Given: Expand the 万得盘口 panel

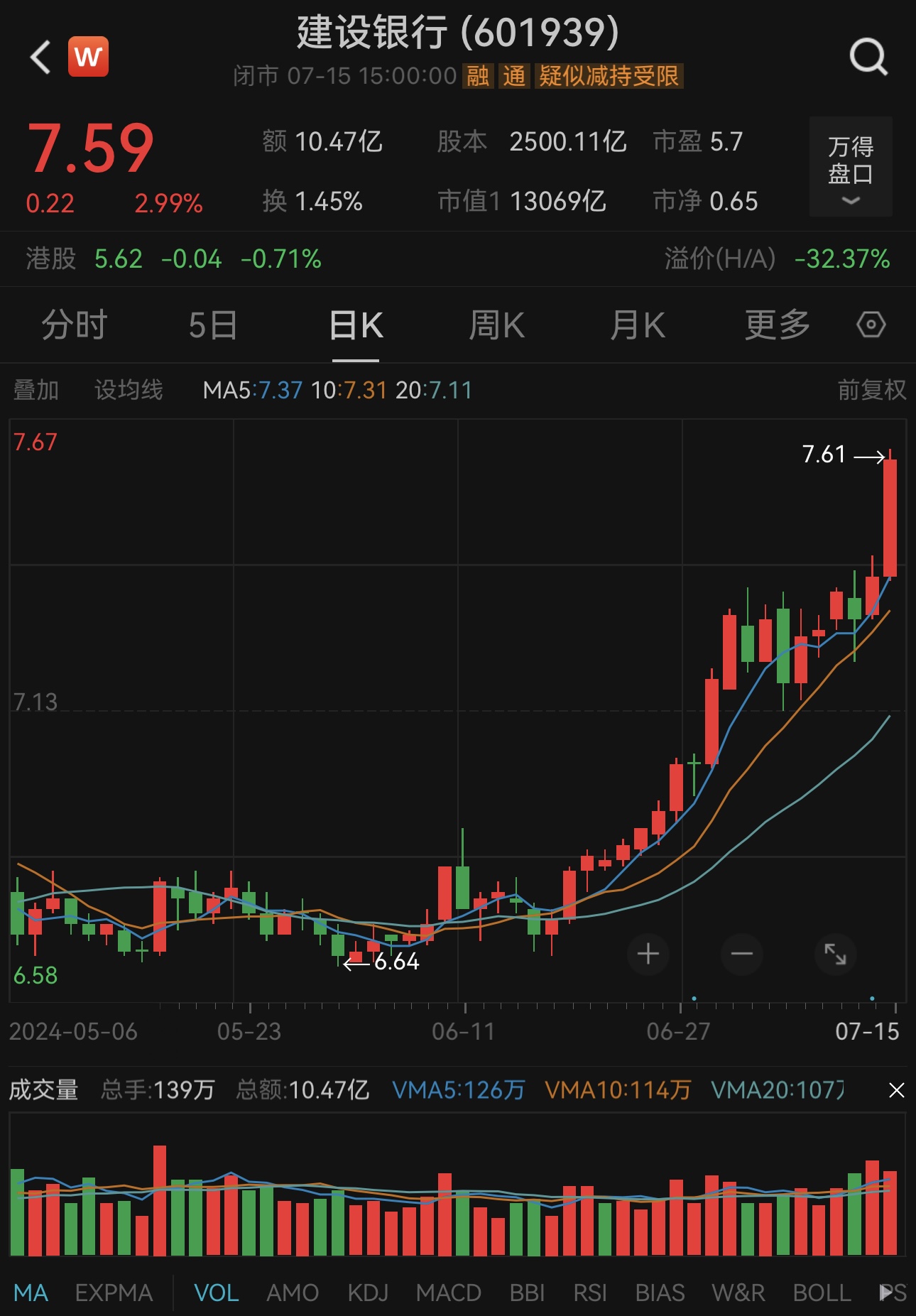Looking at the screenshot, I should click(x=850, y=167).
